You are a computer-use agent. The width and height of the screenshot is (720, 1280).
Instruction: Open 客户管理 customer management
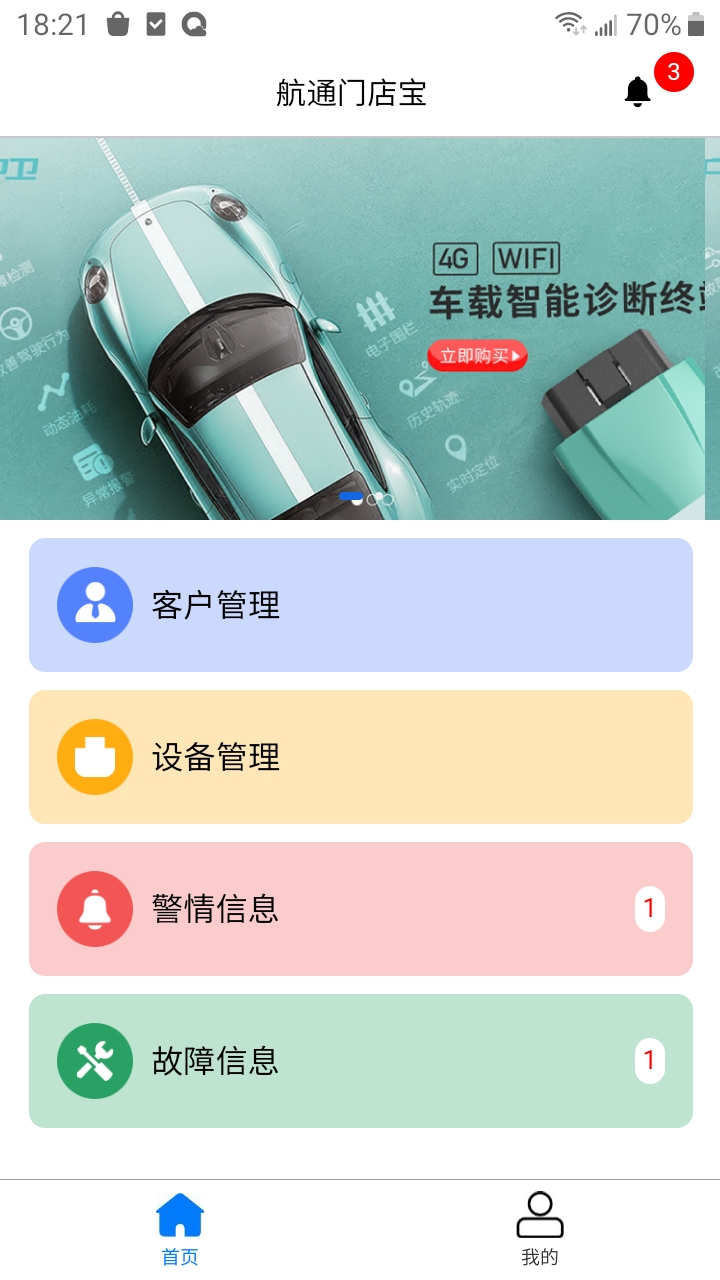360,605
